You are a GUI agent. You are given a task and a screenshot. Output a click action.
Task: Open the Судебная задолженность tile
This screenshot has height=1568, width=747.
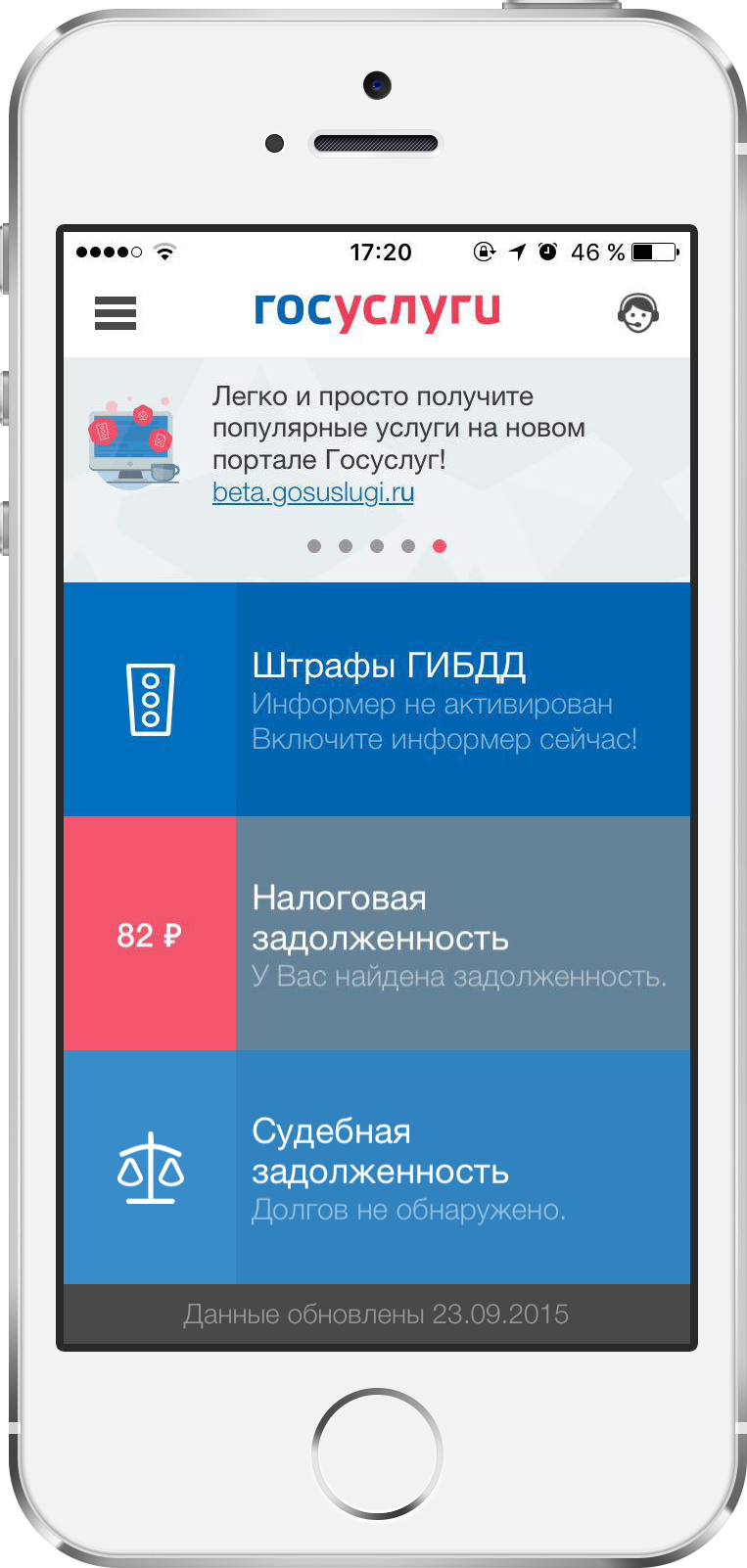377,1167
